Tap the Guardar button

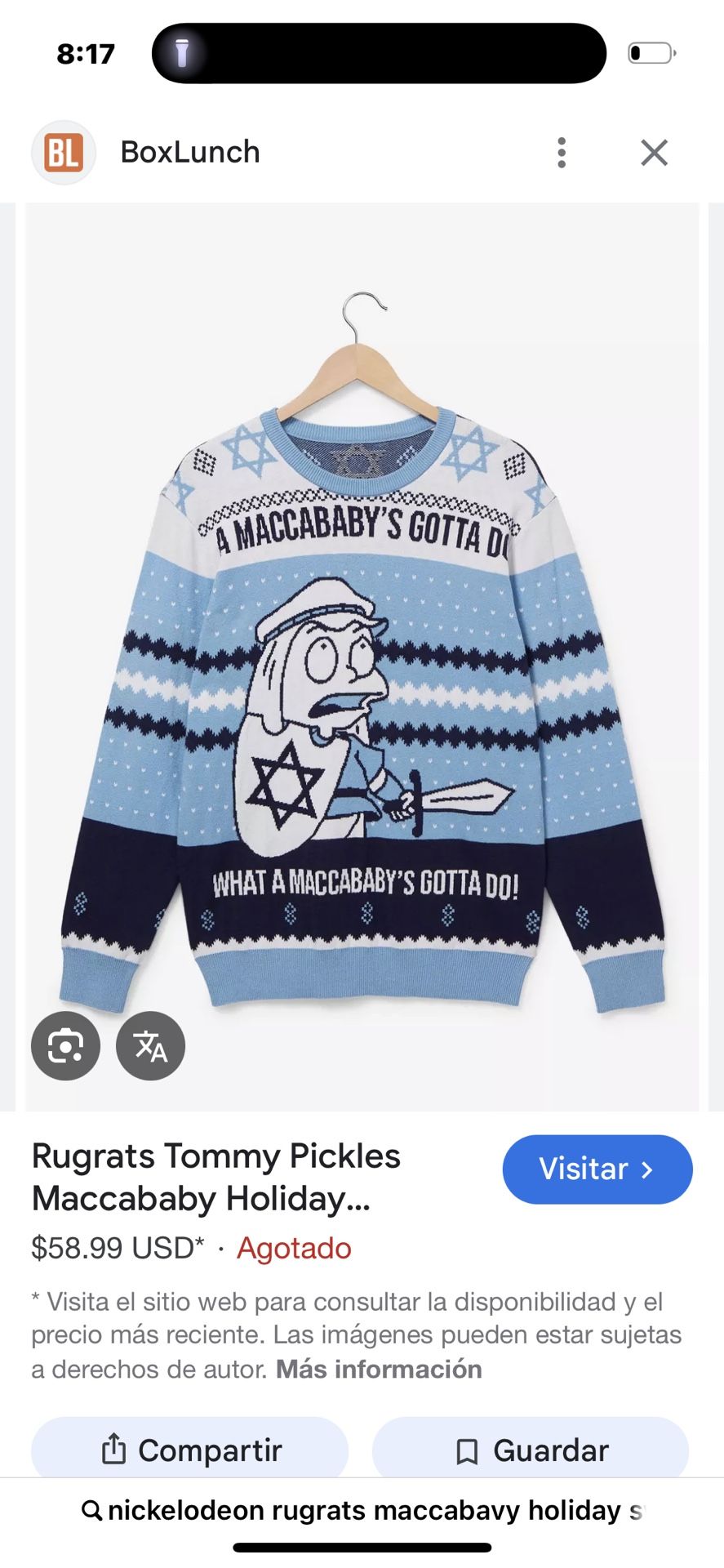click(531, 1450)
